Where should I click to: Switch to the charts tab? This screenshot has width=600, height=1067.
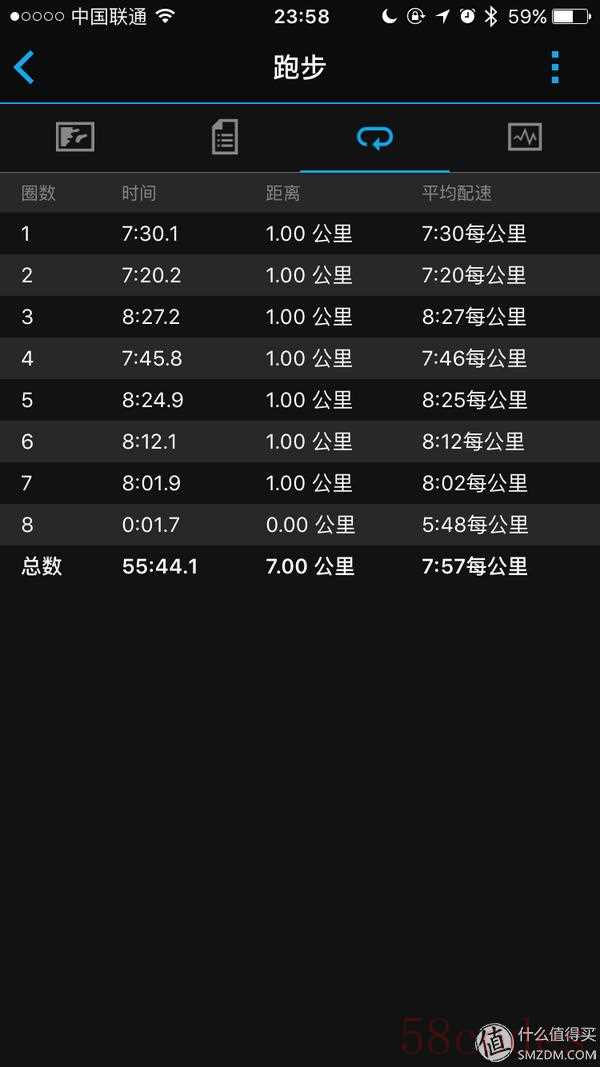pyautogui.click(x=525, y=137)
